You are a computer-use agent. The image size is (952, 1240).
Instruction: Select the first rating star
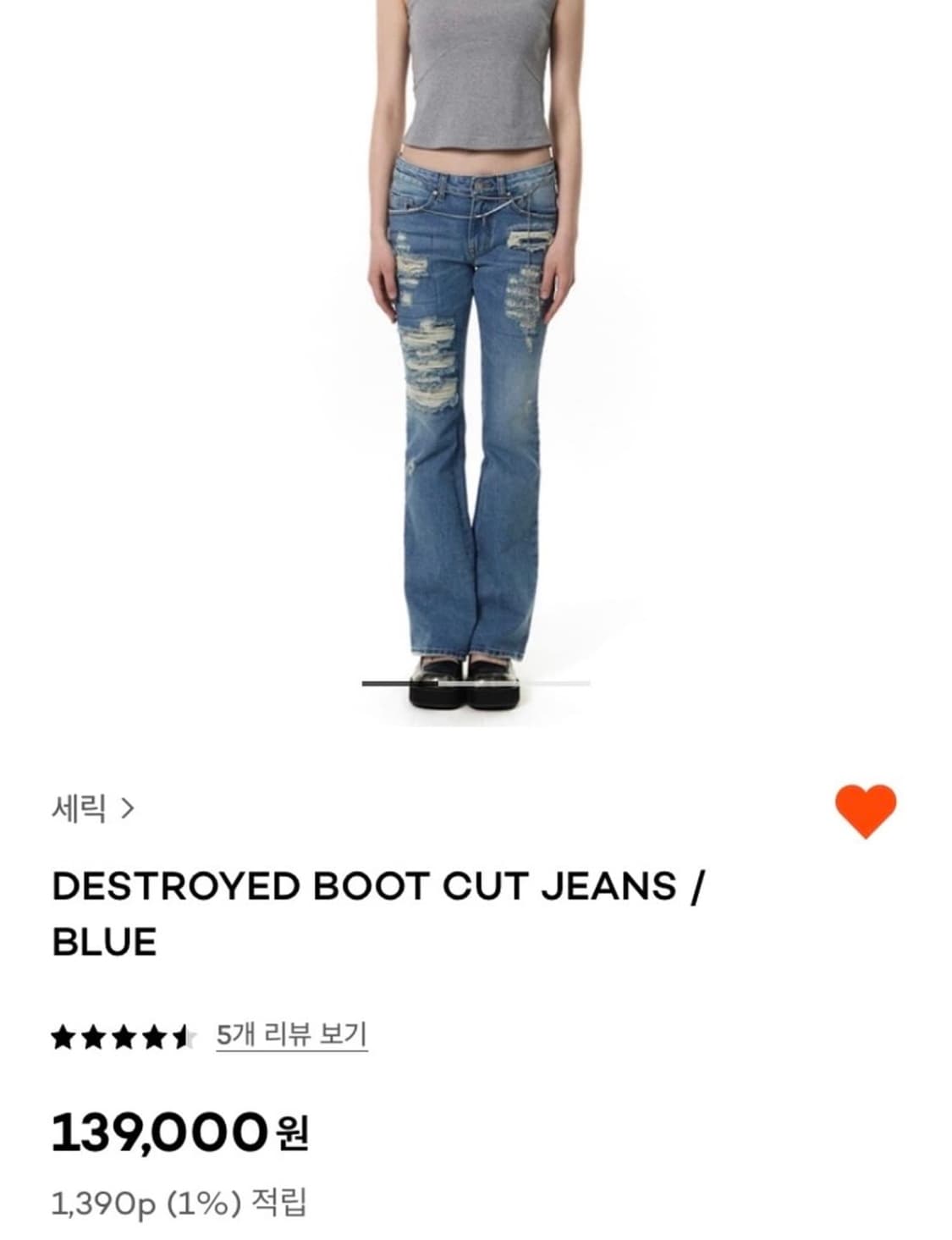(63, 1032)
